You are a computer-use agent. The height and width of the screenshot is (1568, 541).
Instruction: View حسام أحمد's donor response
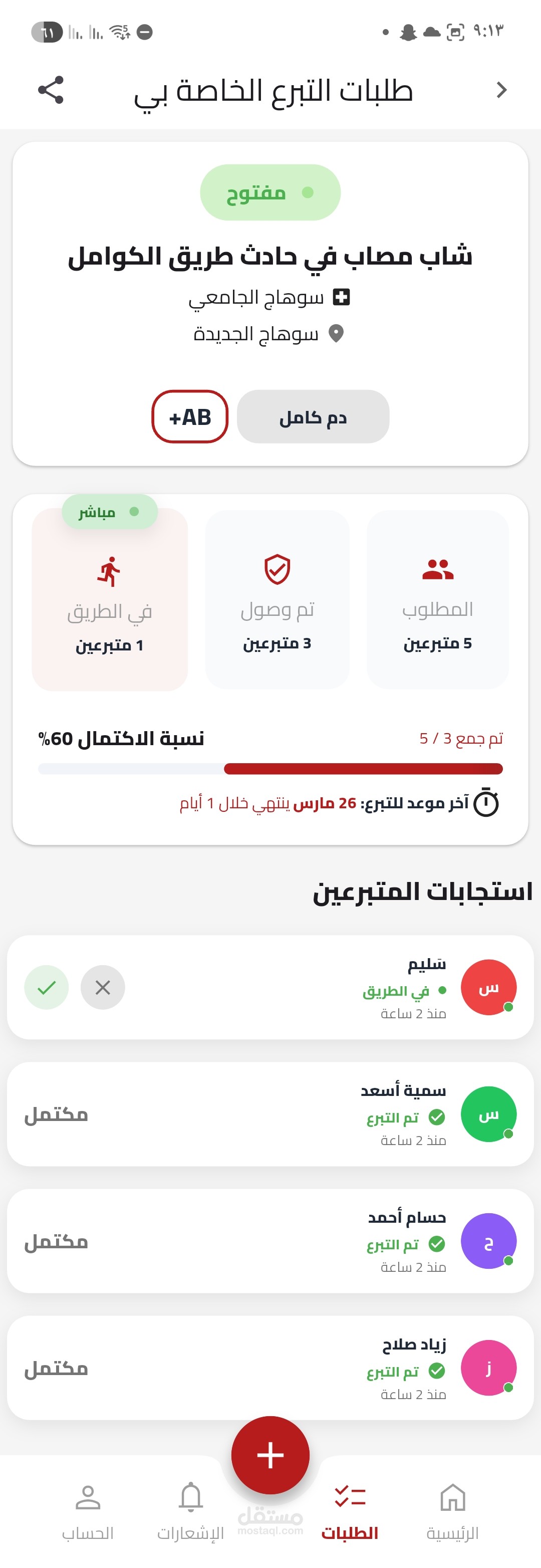coord(270,1241)
